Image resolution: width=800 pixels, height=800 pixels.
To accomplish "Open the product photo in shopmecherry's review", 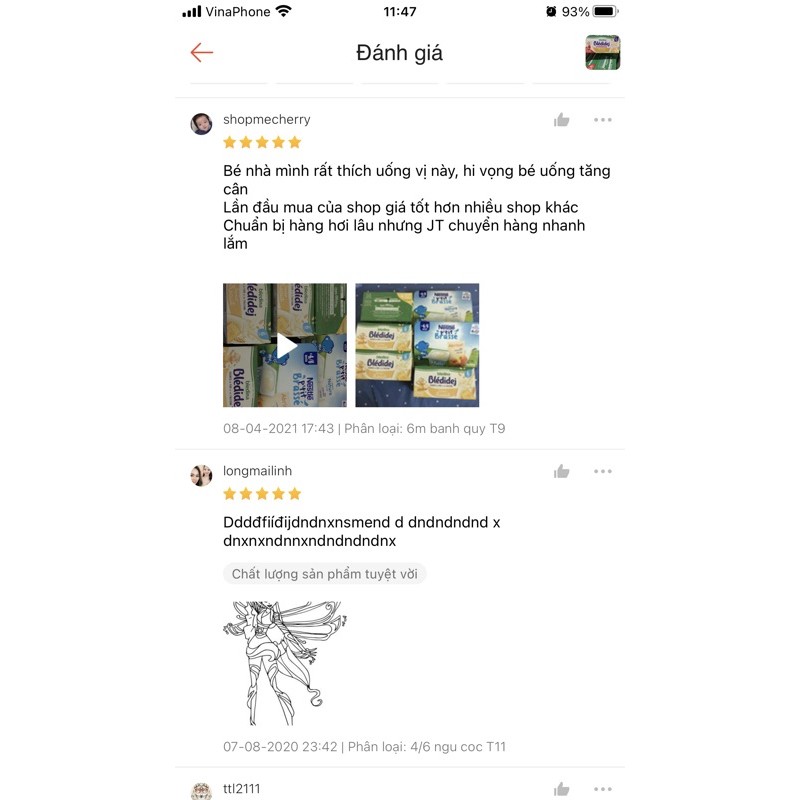I will [417, 345].
